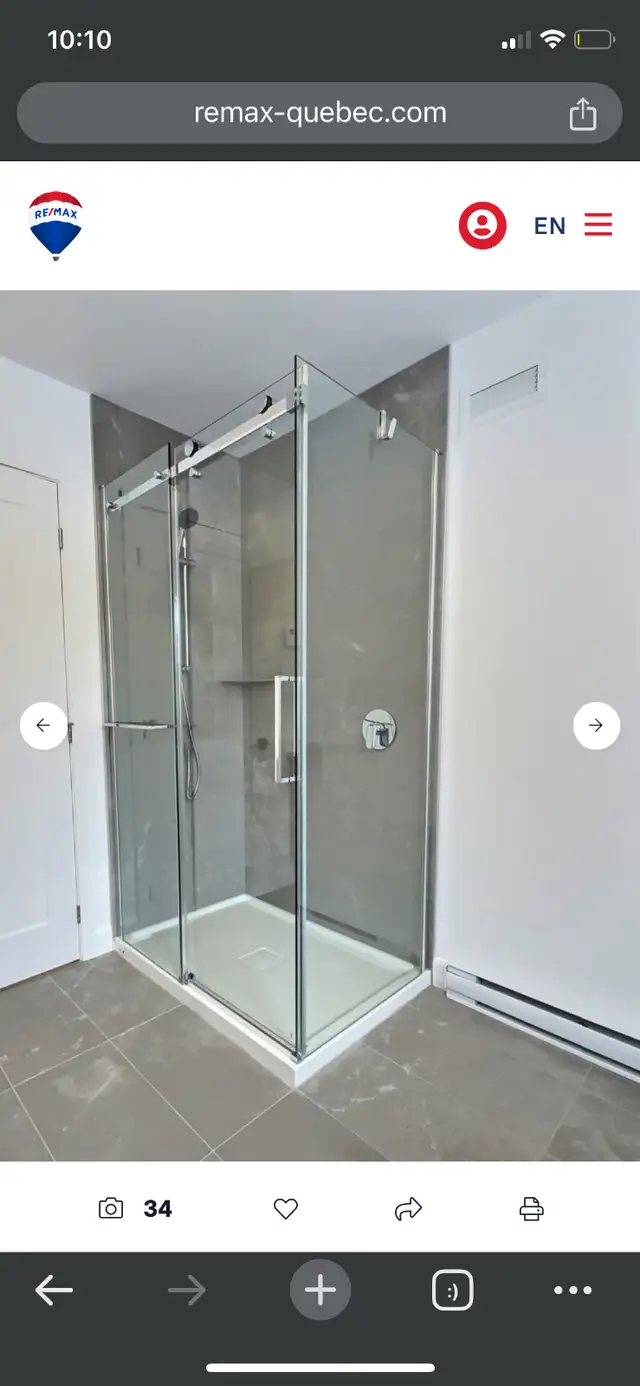Show the next listing photo
Viewport: 640px width, 1386px height.
click(596, 725)
